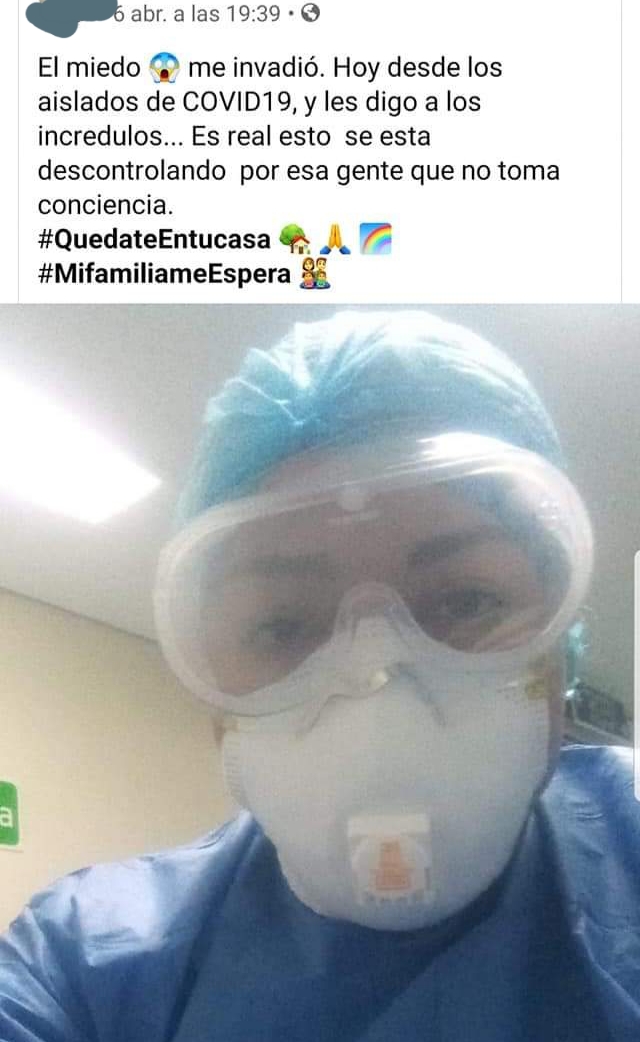View the post photo in full screen
This screenshot has width=640, height=1042.
pos(320,672)
